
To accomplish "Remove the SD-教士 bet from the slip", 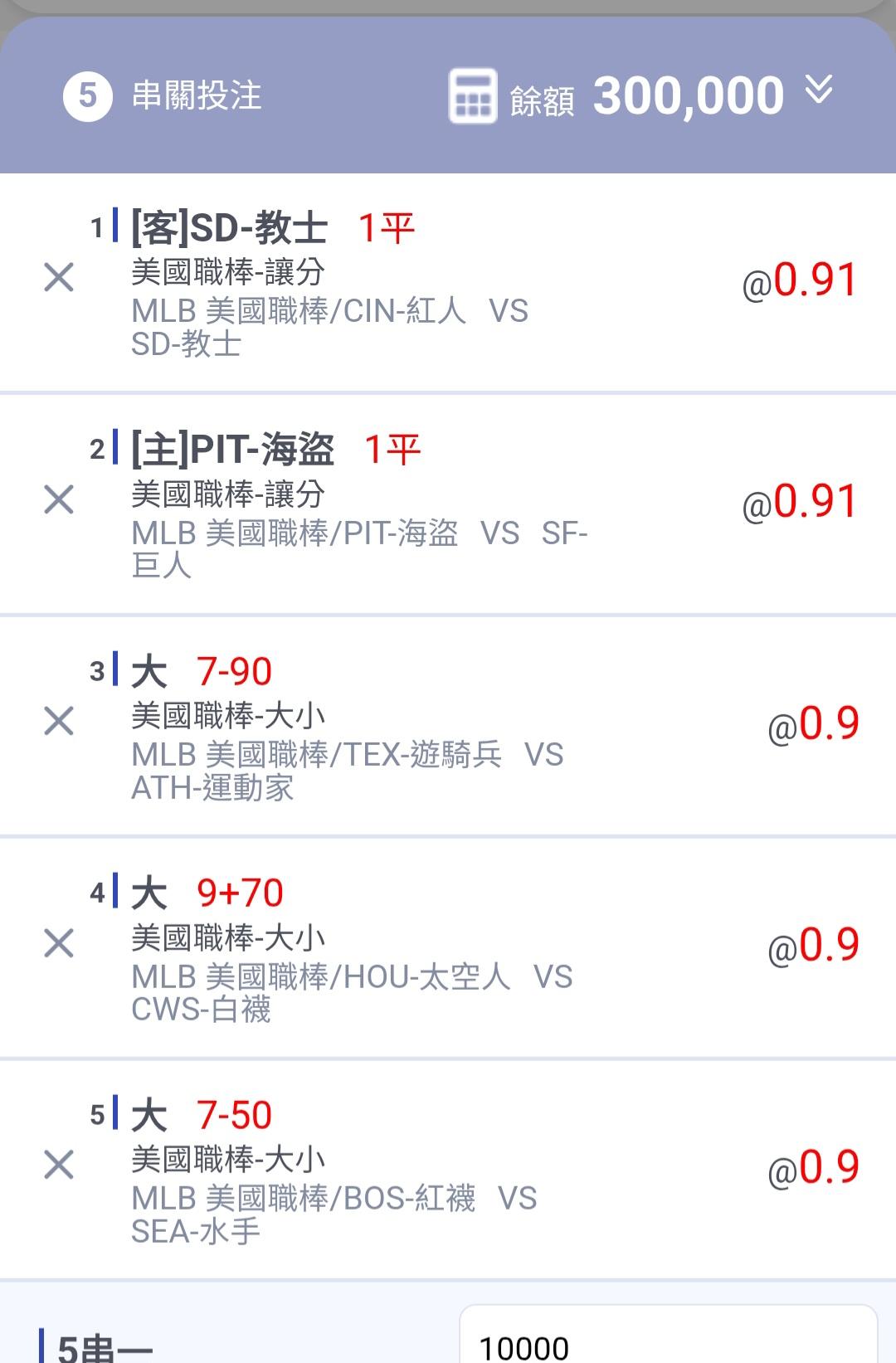I will 59,277.
